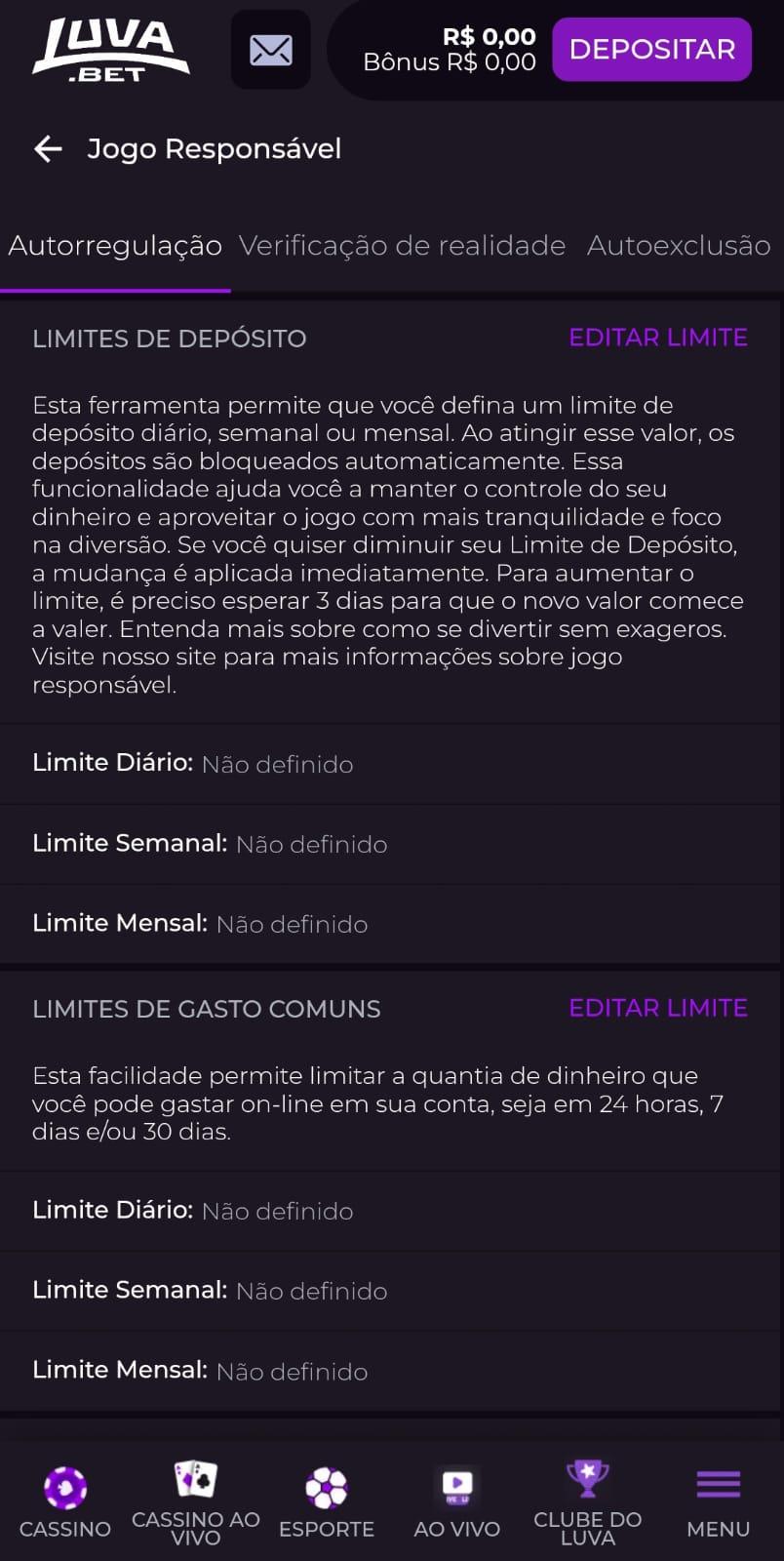Switch to the Verificação de realidade tab
The height and width of the screenshot is (1561, 784).
404,246
